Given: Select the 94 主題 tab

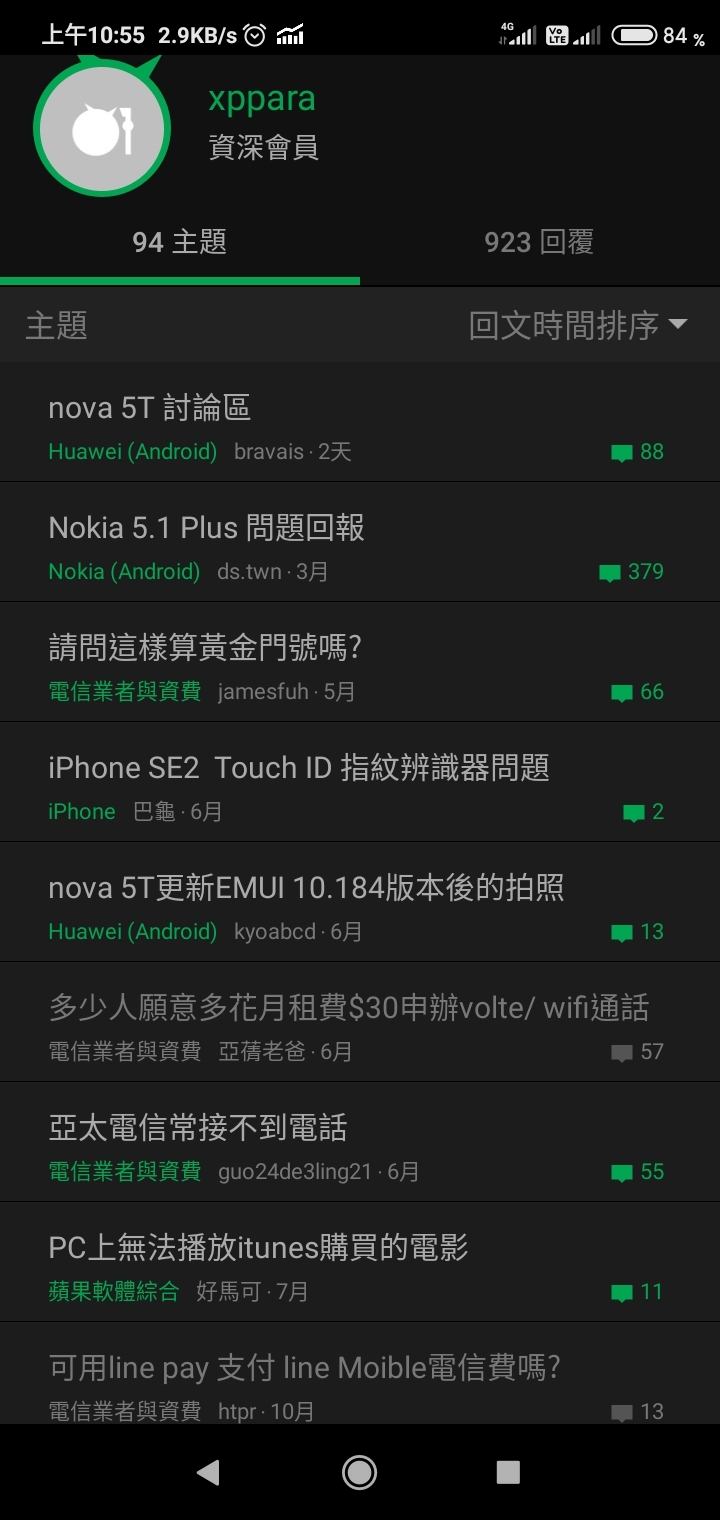Looking at the screenshot, I should coord(180,242).
